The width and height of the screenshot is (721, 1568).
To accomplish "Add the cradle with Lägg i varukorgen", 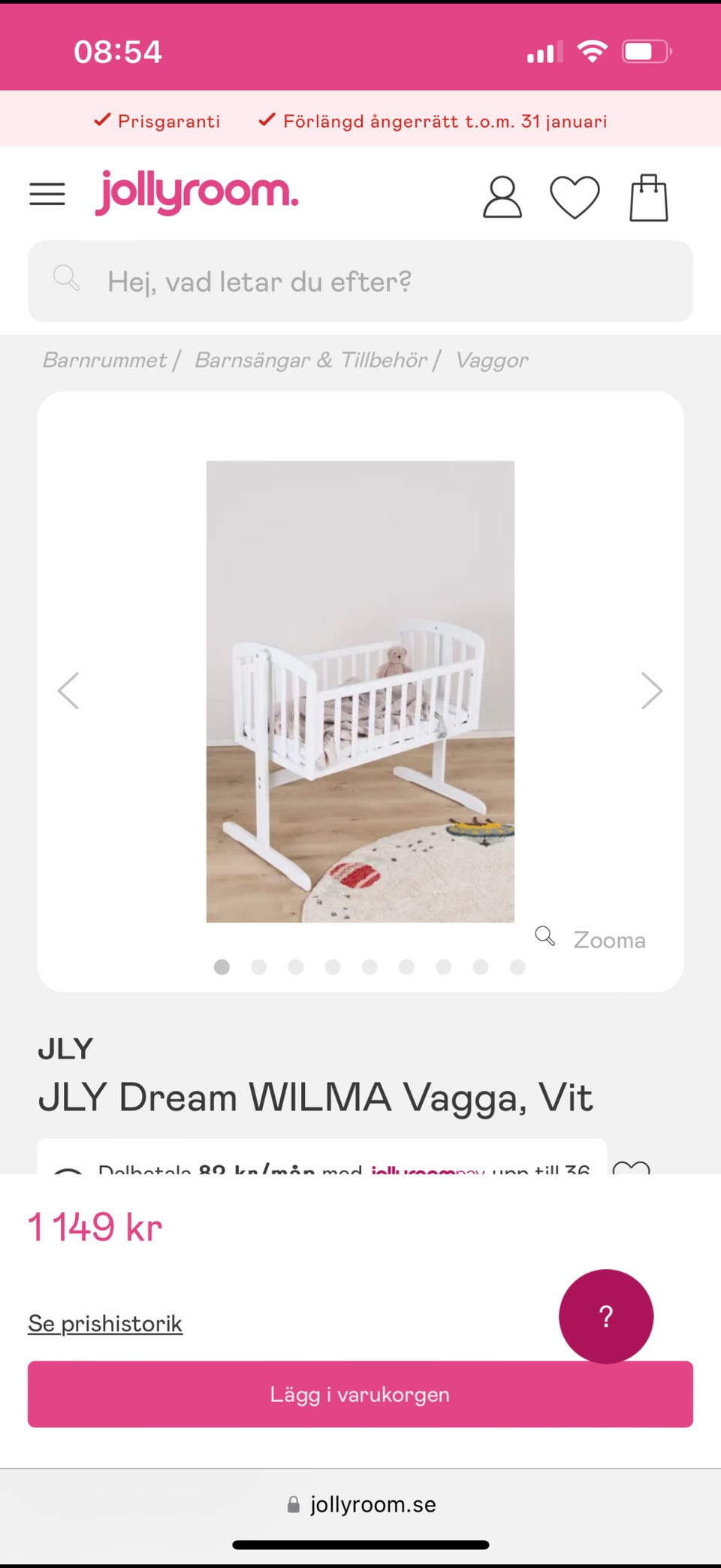I will tap(360, 1394).
